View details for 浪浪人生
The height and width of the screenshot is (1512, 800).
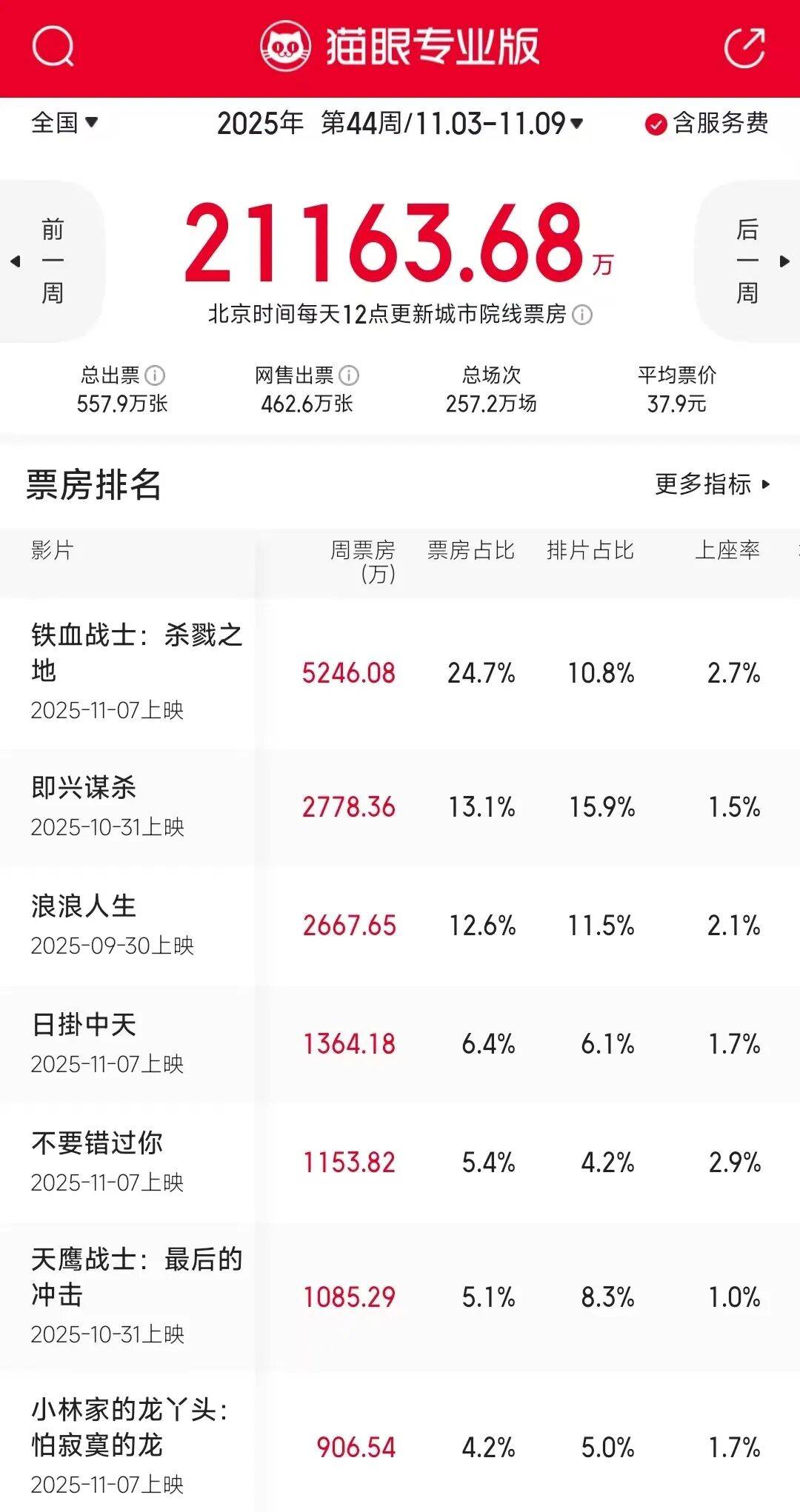coord(84,906)
